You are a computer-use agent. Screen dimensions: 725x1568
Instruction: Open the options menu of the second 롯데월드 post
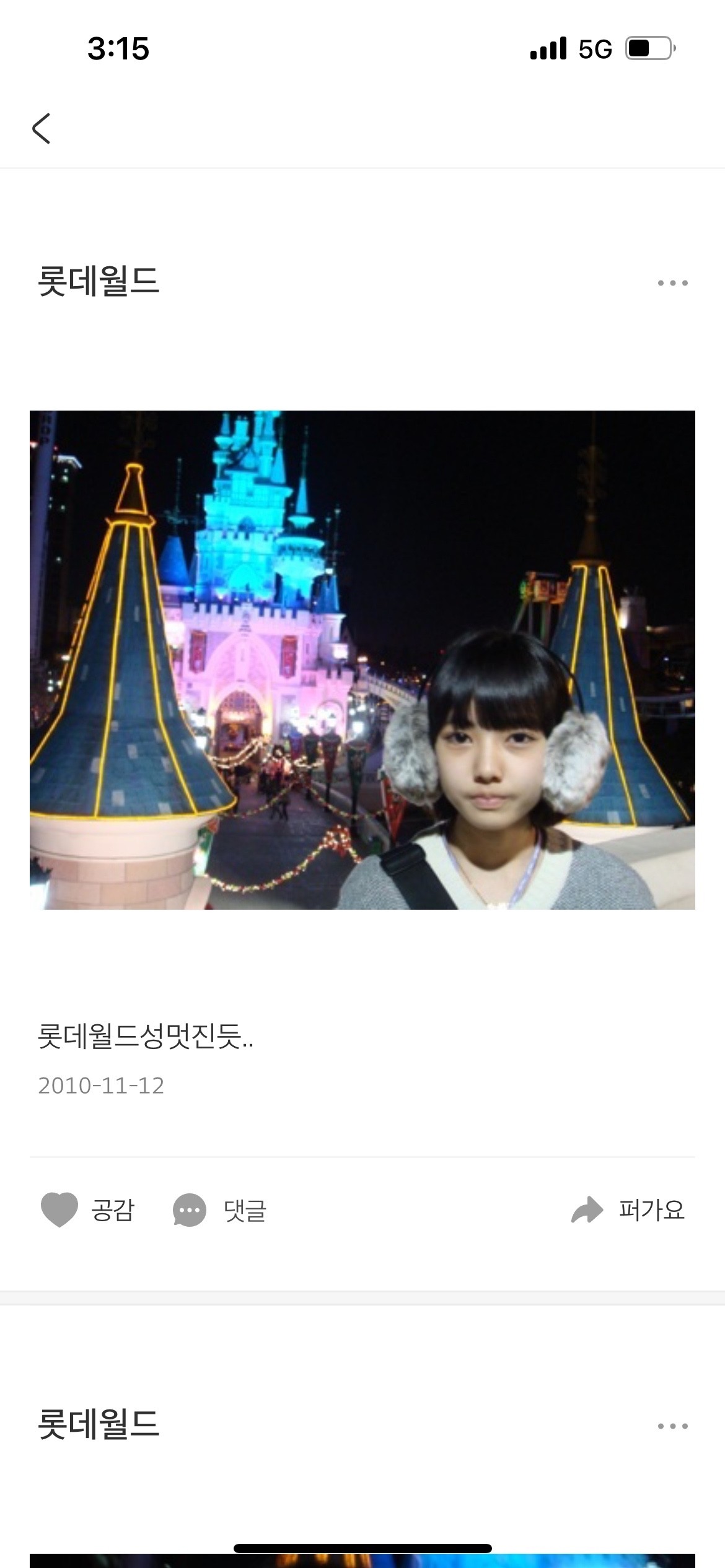coord(672,1426)
